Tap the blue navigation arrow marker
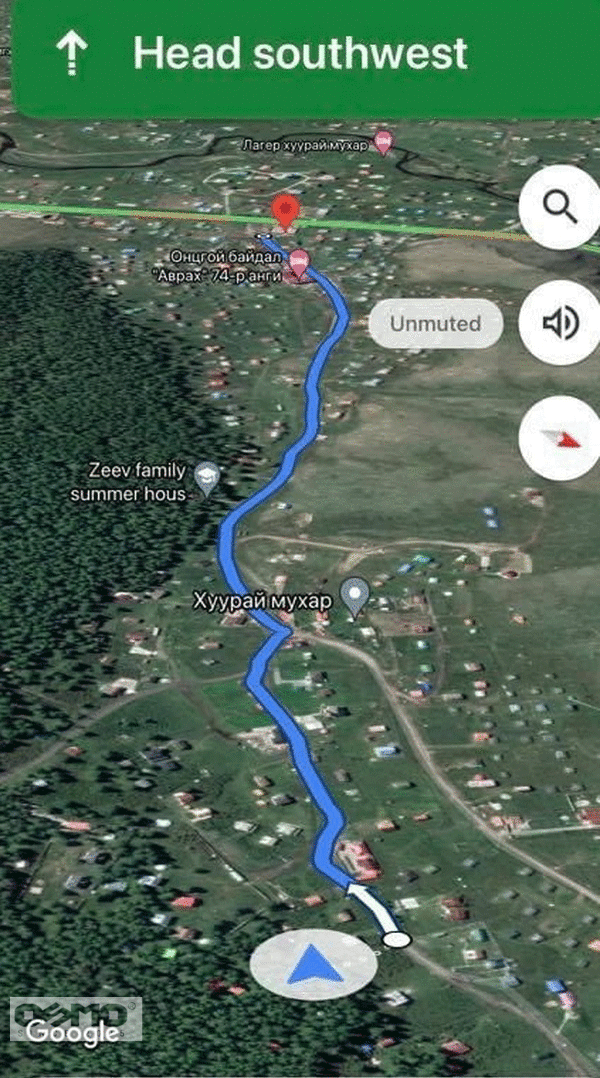Viewport: 600px width, 1078px height. (x=314, y=964)
